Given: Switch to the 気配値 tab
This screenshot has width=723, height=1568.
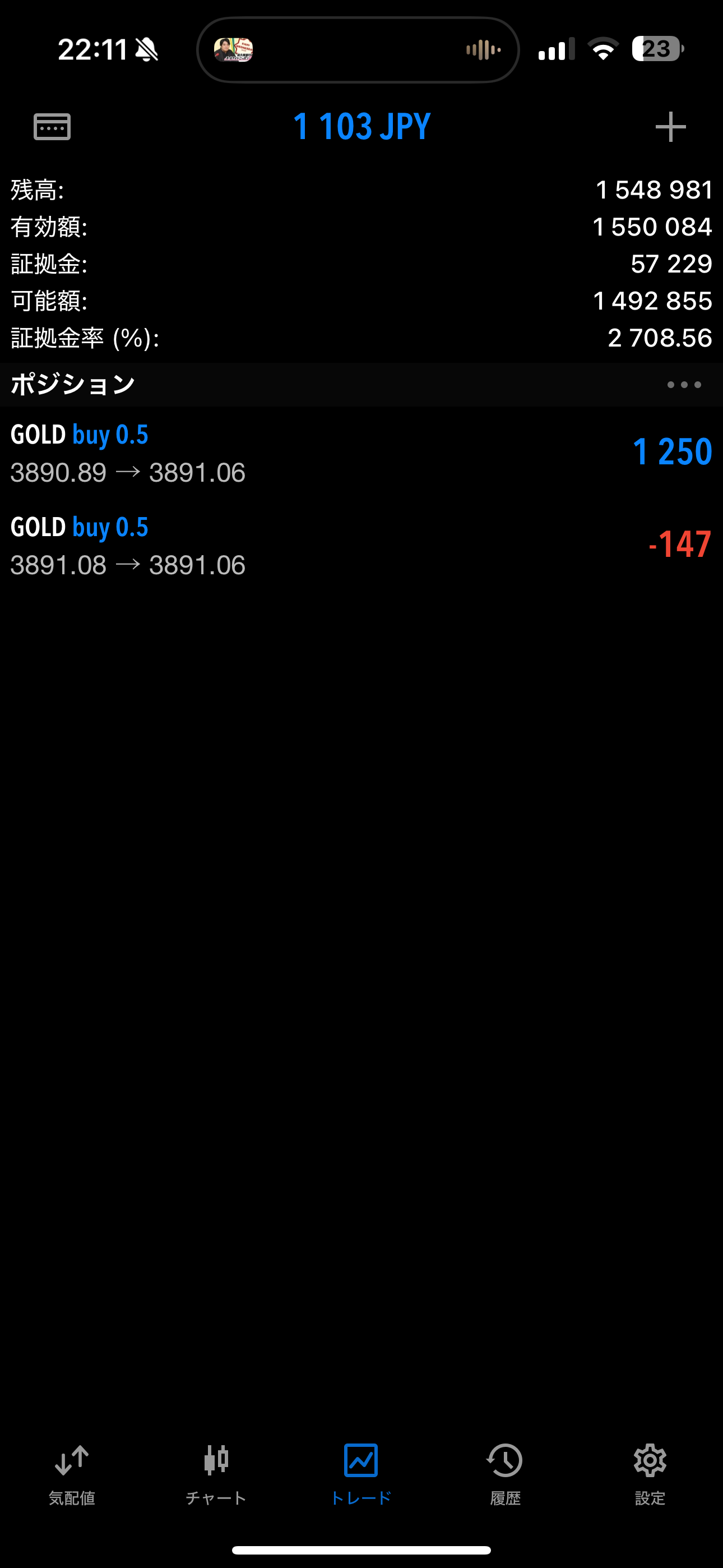Looking at the screenshot, I should point(72,1473).
